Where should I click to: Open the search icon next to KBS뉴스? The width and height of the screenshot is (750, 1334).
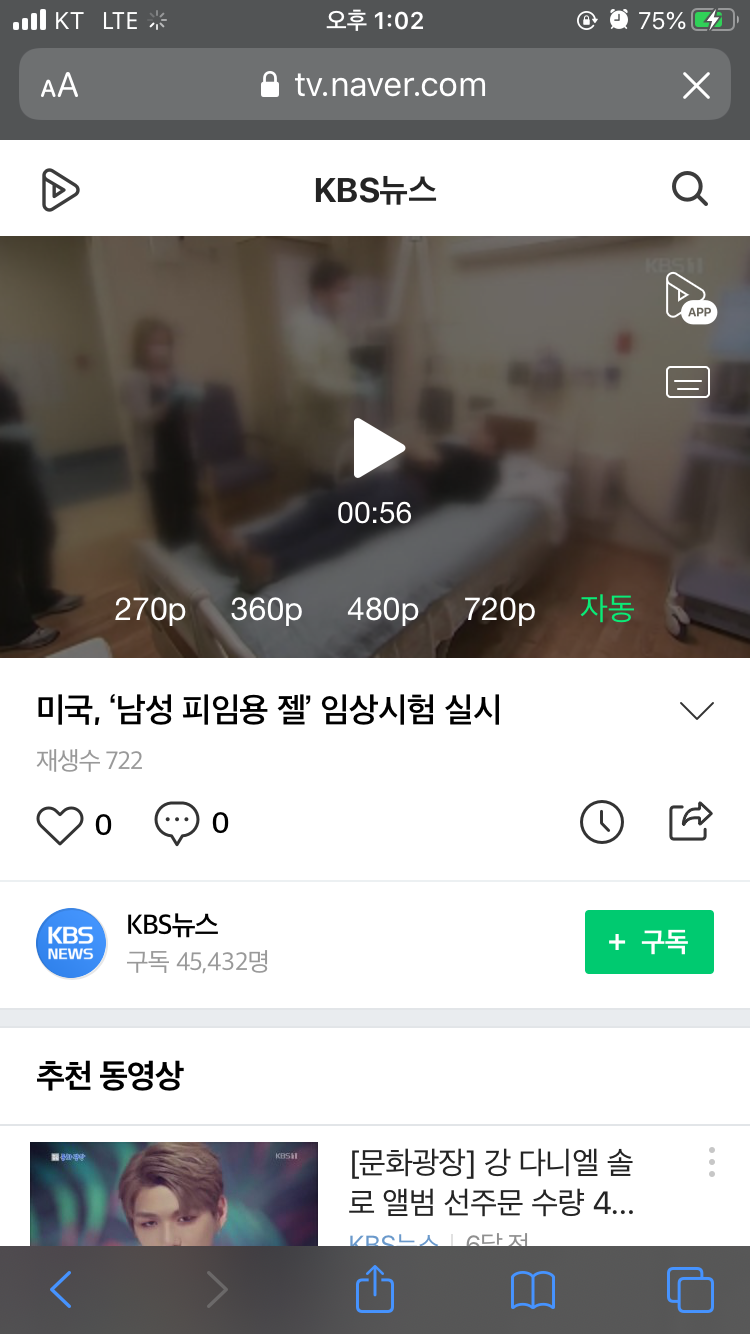pyautogui.click(x=690, y=188)
